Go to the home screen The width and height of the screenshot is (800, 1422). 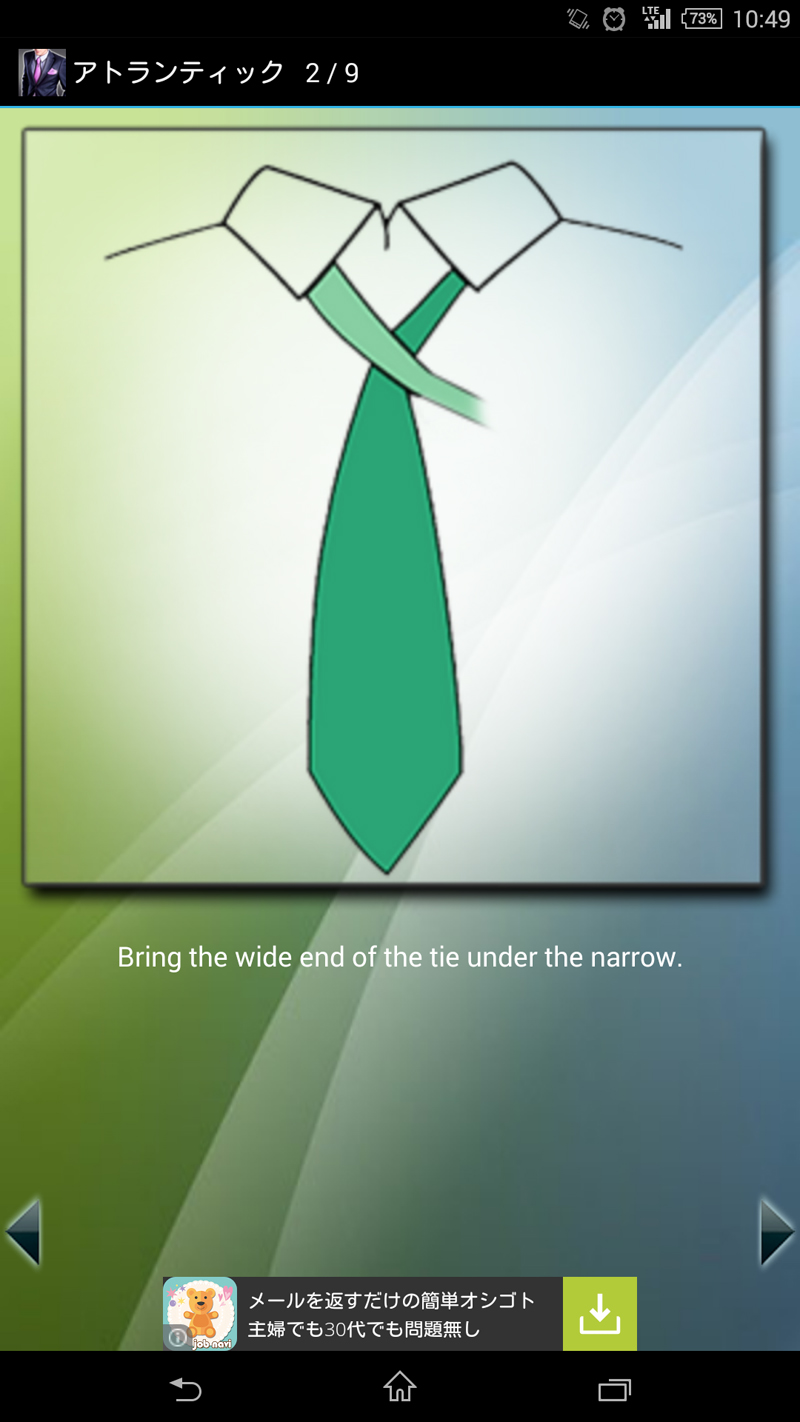400,1387
